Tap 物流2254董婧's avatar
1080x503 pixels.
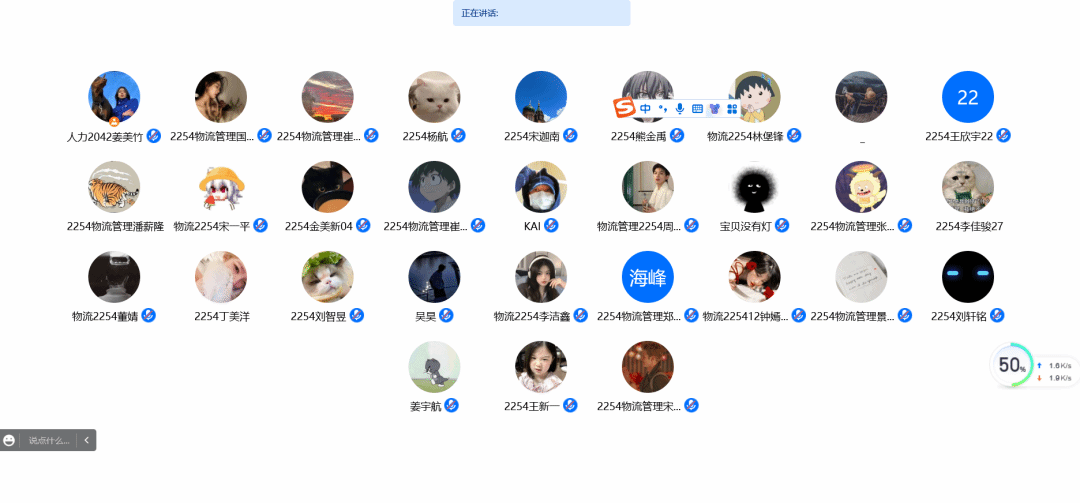(114, 277)
